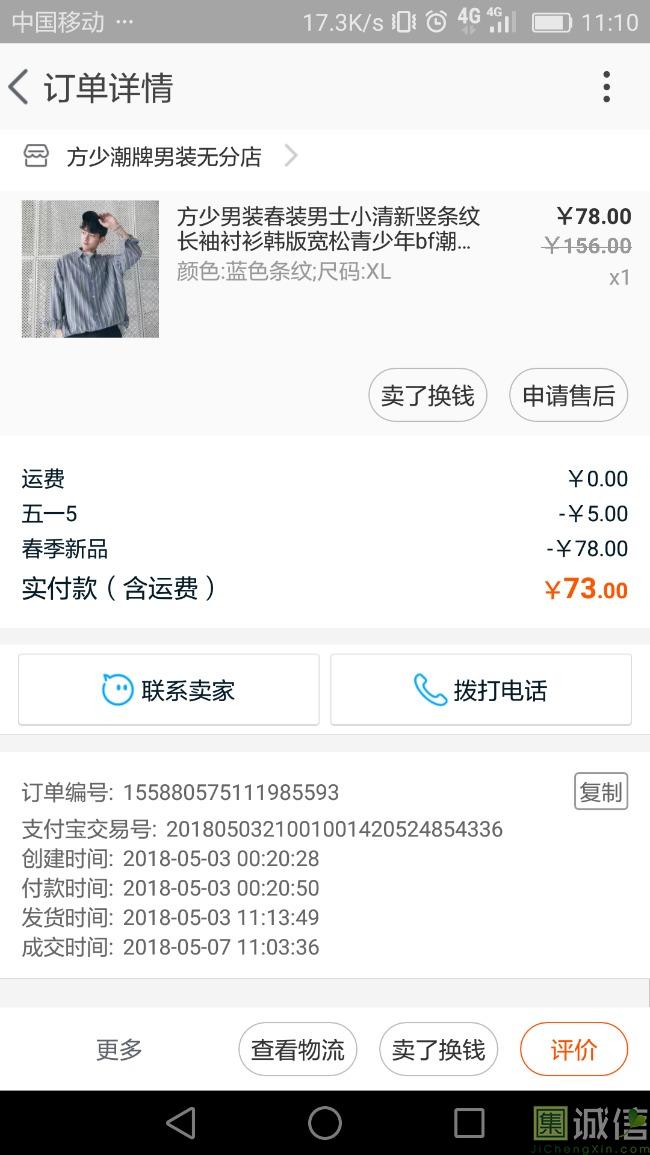Tap 卖了换钱 beside the 申请售后 button
The width and height of the screenshot is (650, 1155).
click(427, 396)
